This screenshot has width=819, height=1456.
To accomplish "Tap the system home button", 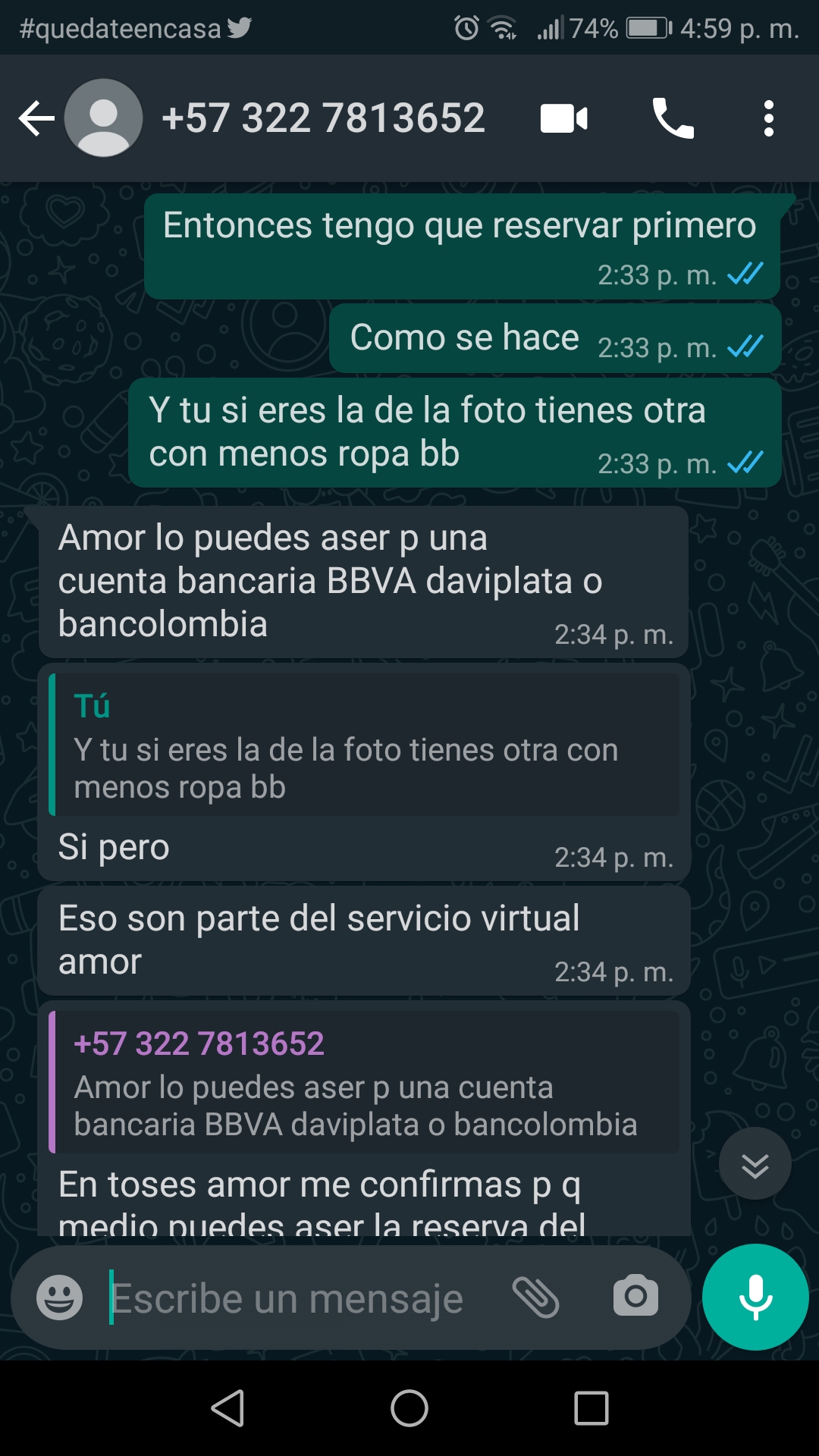I will click(409, 1409).
